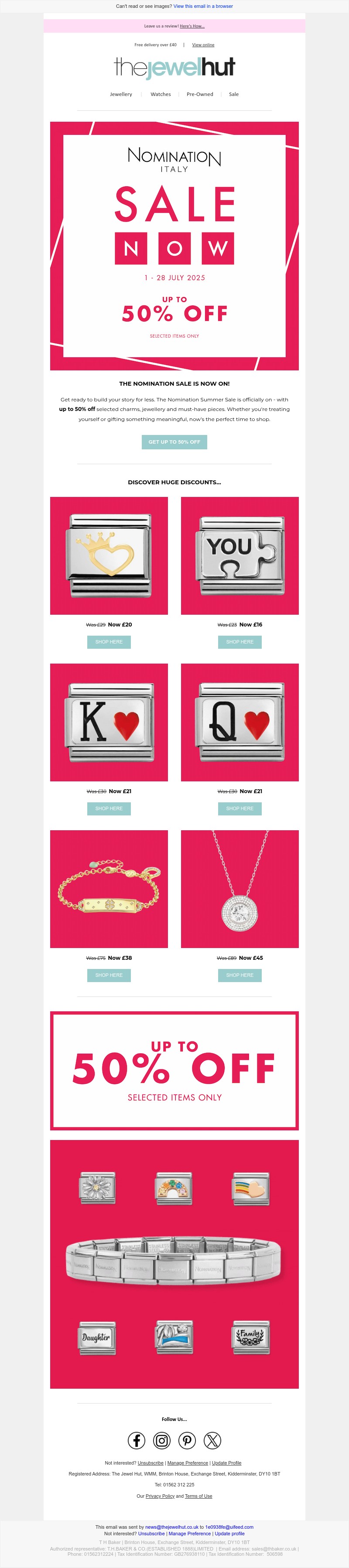The width and height of the screenshot is (349, 1568).
Task: Go to the Watches section
Action: pos(160,94)
